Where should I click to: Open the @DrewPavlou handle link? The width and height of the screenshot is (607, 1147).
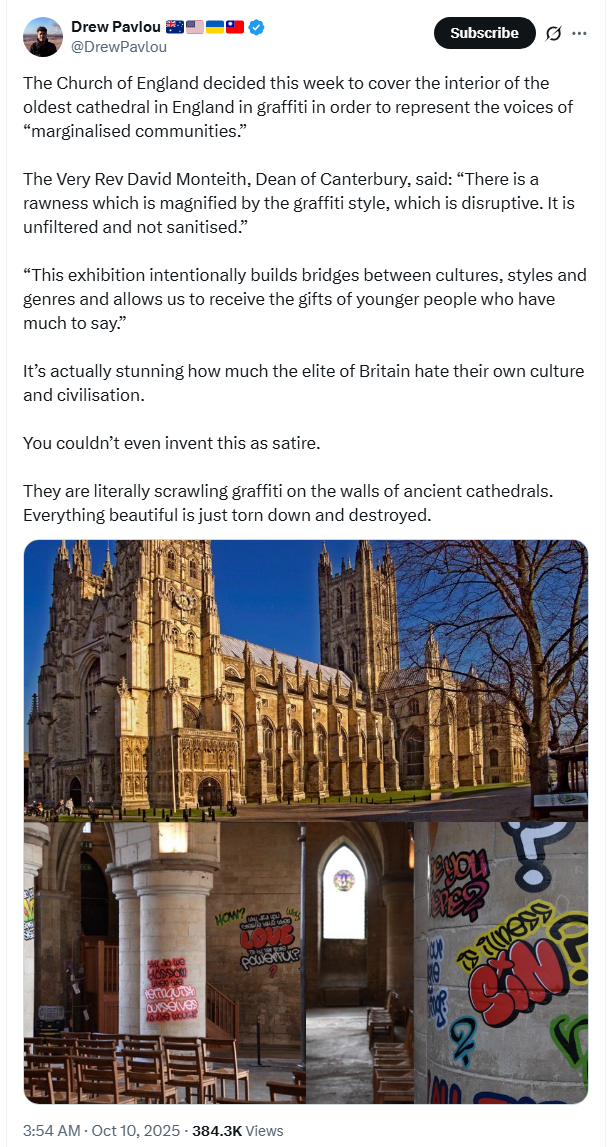click(x=119, y=48)
